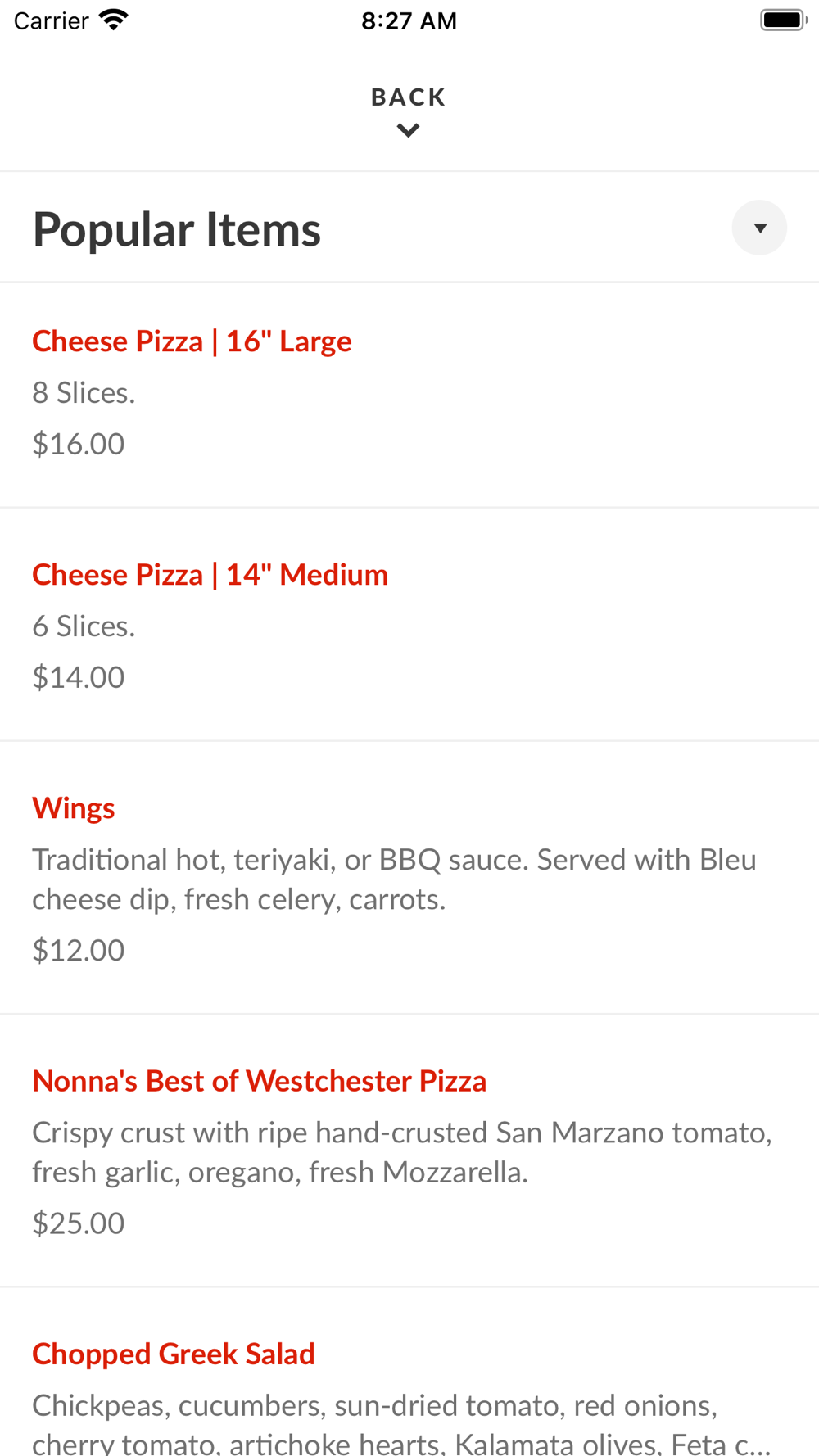Open the Wings menu item

point(74,808)
